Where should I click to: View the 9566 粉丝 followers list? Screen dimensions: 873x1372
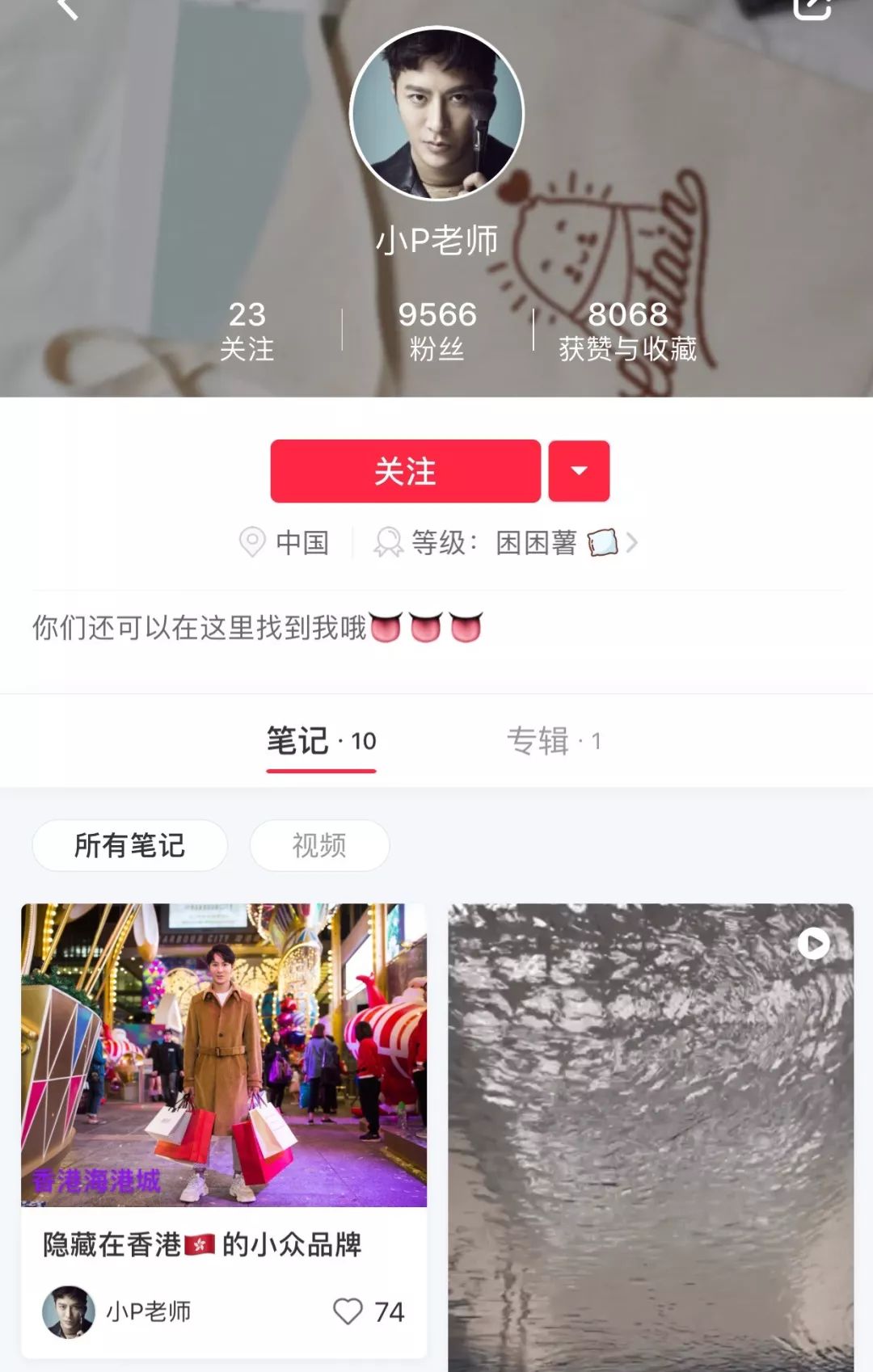(436, 330)
